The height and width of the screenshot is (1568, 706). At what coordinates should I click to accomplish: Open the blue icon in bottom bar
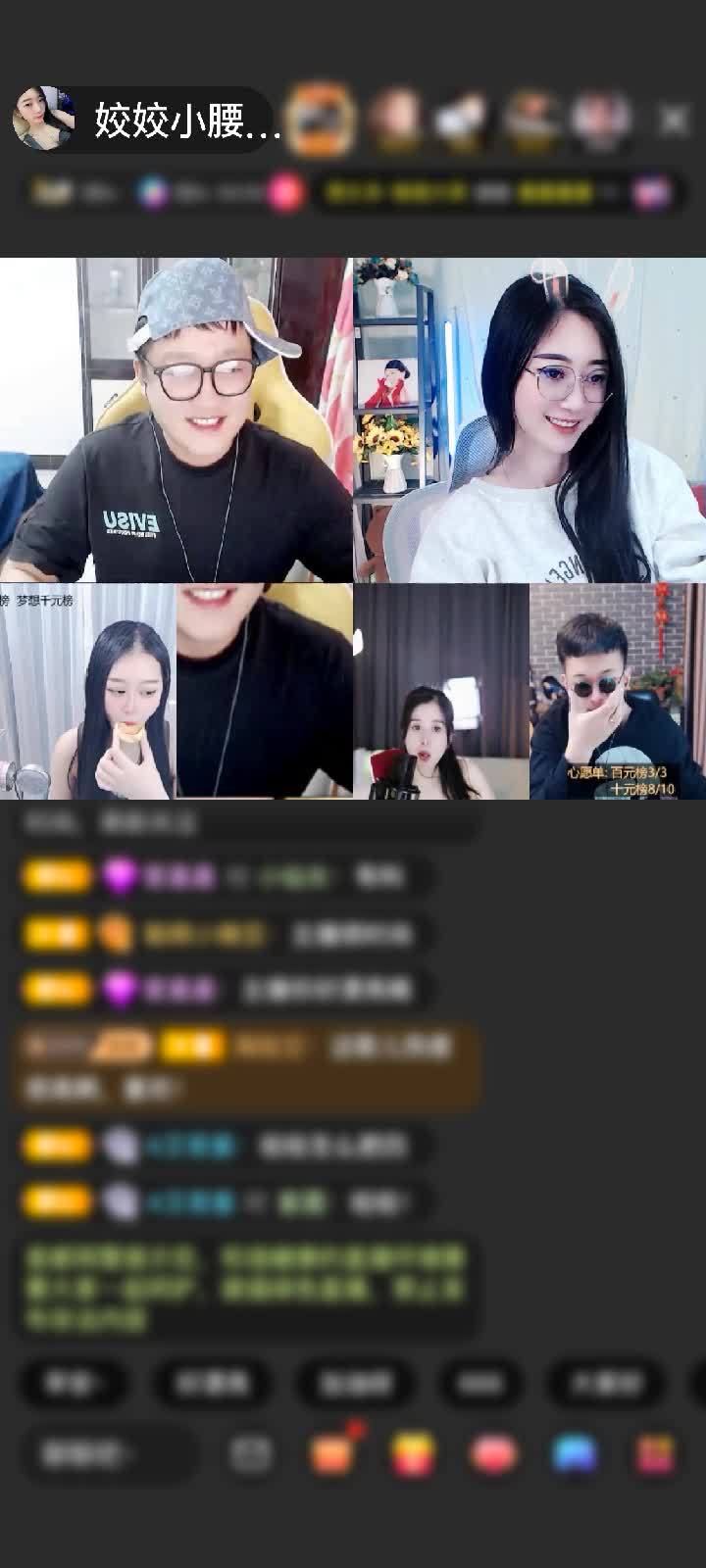pyautogui.click(x=575, y=1454)
